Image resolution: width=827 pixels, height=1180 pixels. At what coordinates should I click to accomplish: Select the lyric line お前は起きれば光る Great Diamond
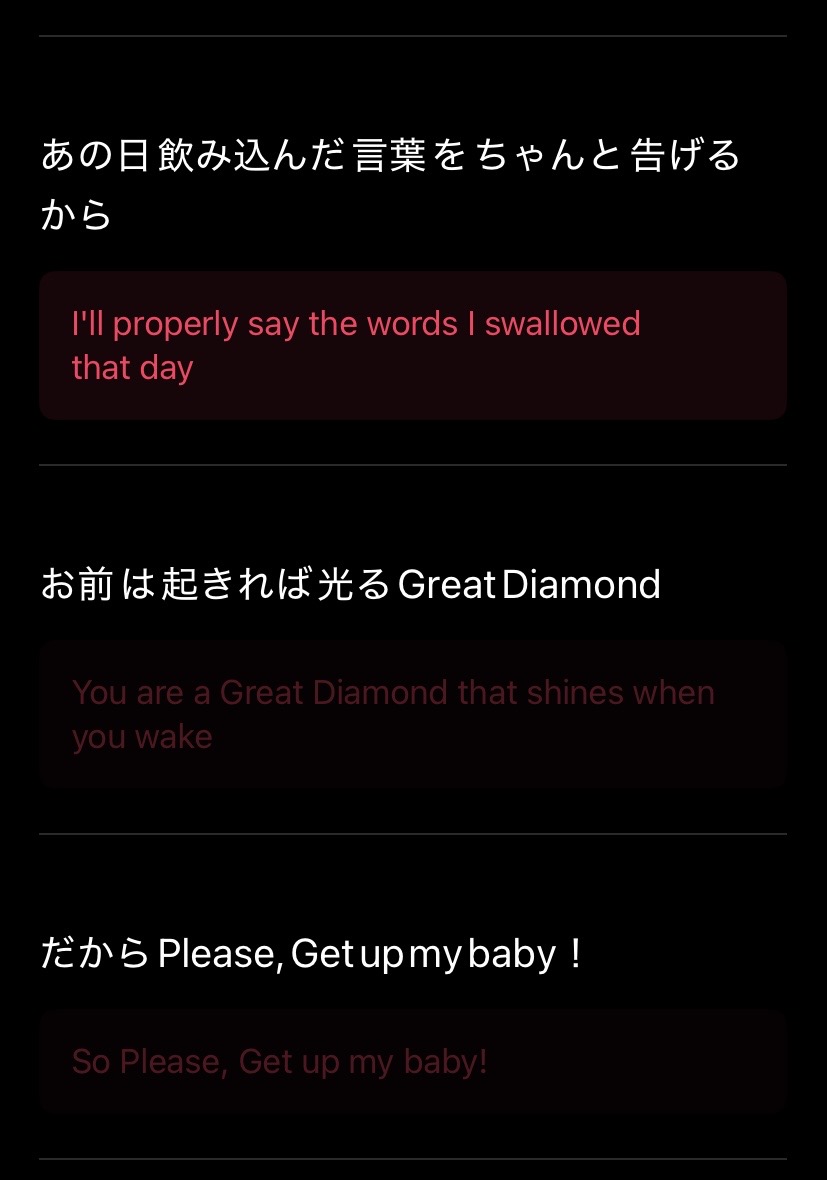click(350, 584)
